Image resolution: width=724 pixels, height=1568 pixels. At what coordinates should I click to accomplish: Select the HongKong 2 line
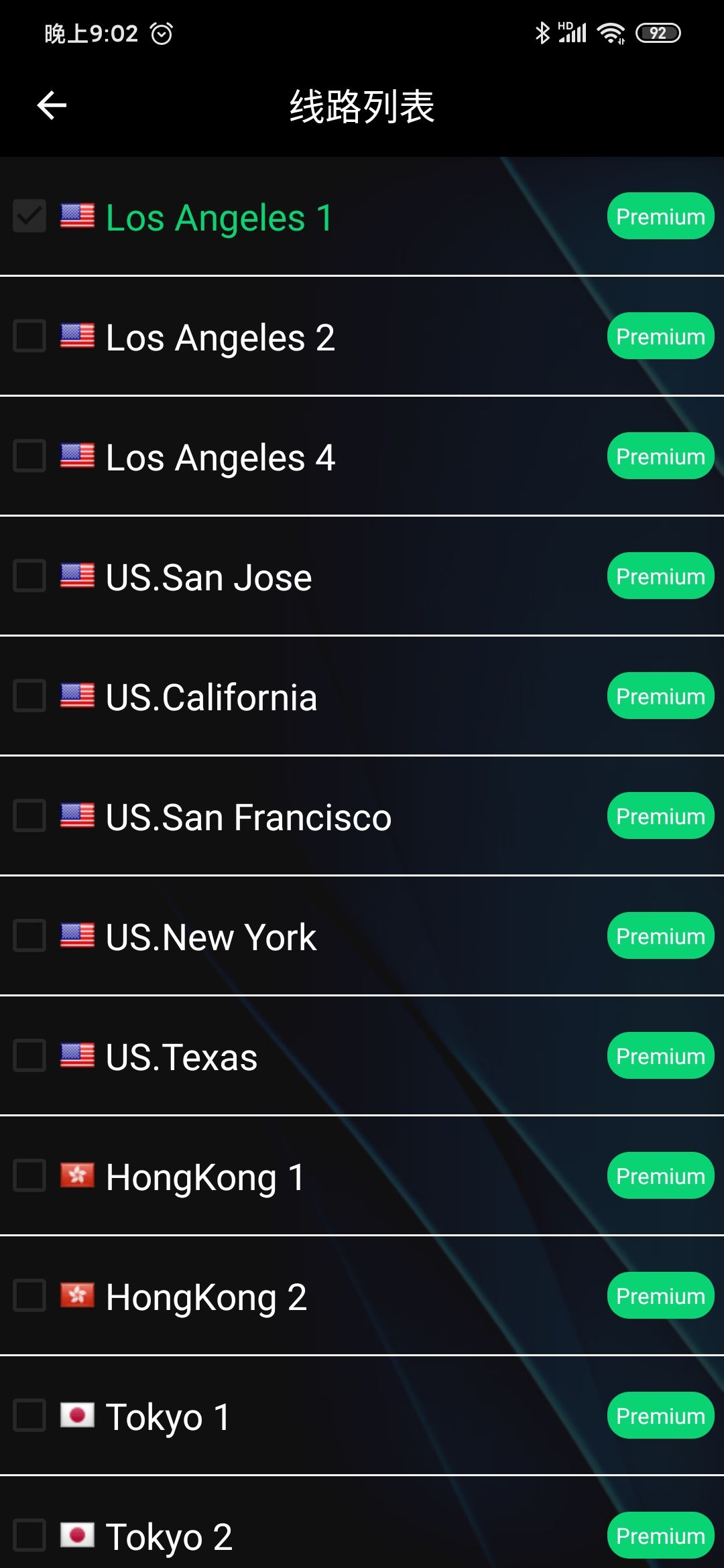pyautogui.click(x=362, y=1295)
